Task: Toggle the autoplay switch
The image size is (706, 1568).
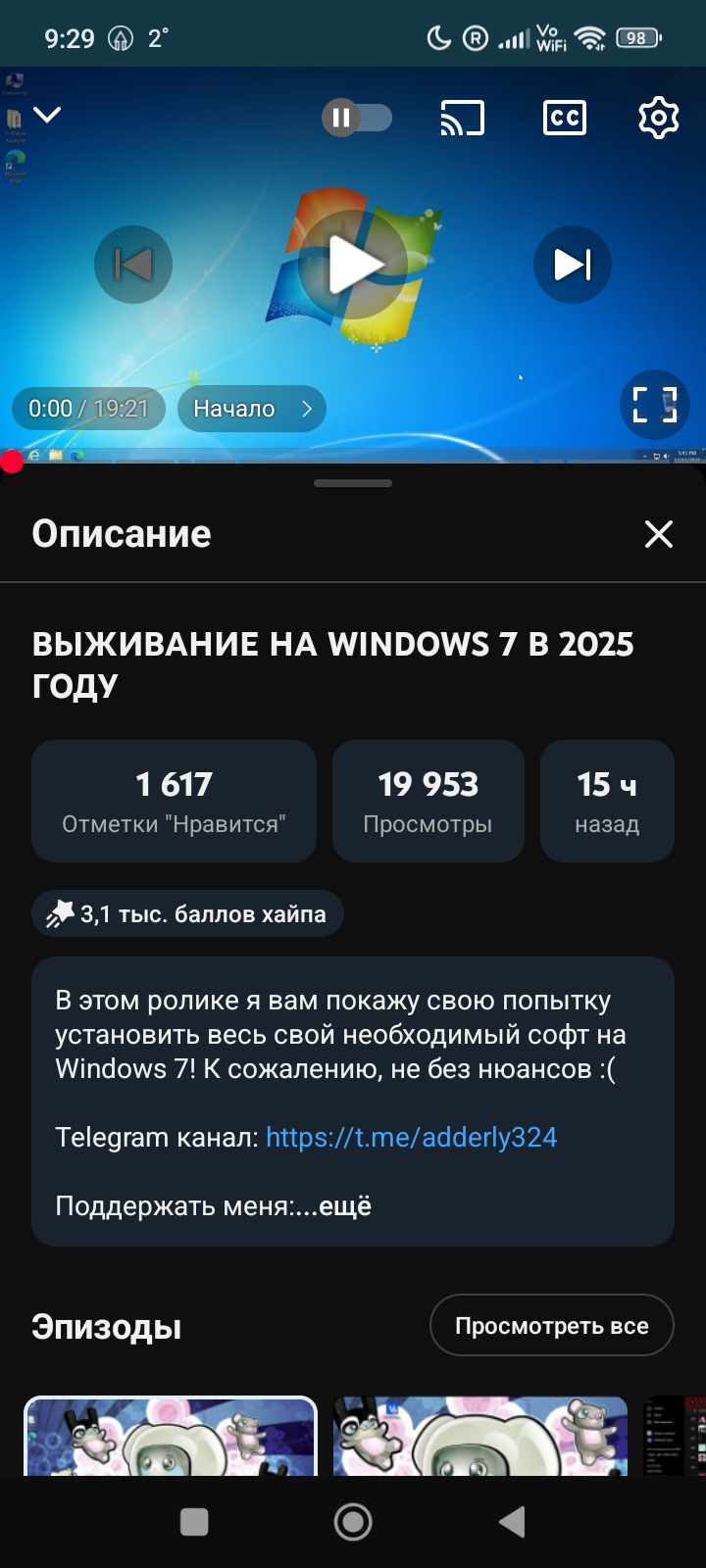Action: click(x=357, y=119)
